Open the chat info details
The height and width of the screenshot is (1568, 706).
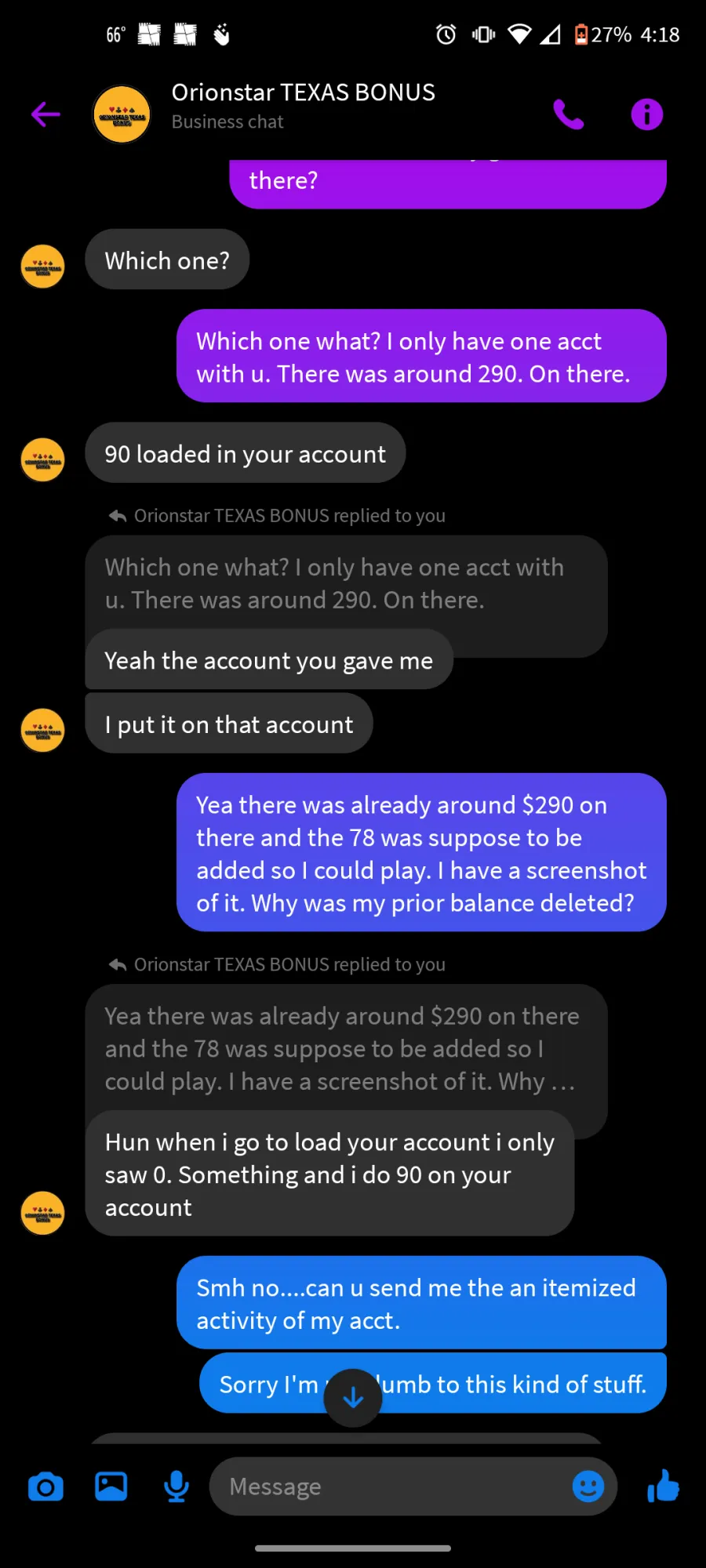point(647,114)
